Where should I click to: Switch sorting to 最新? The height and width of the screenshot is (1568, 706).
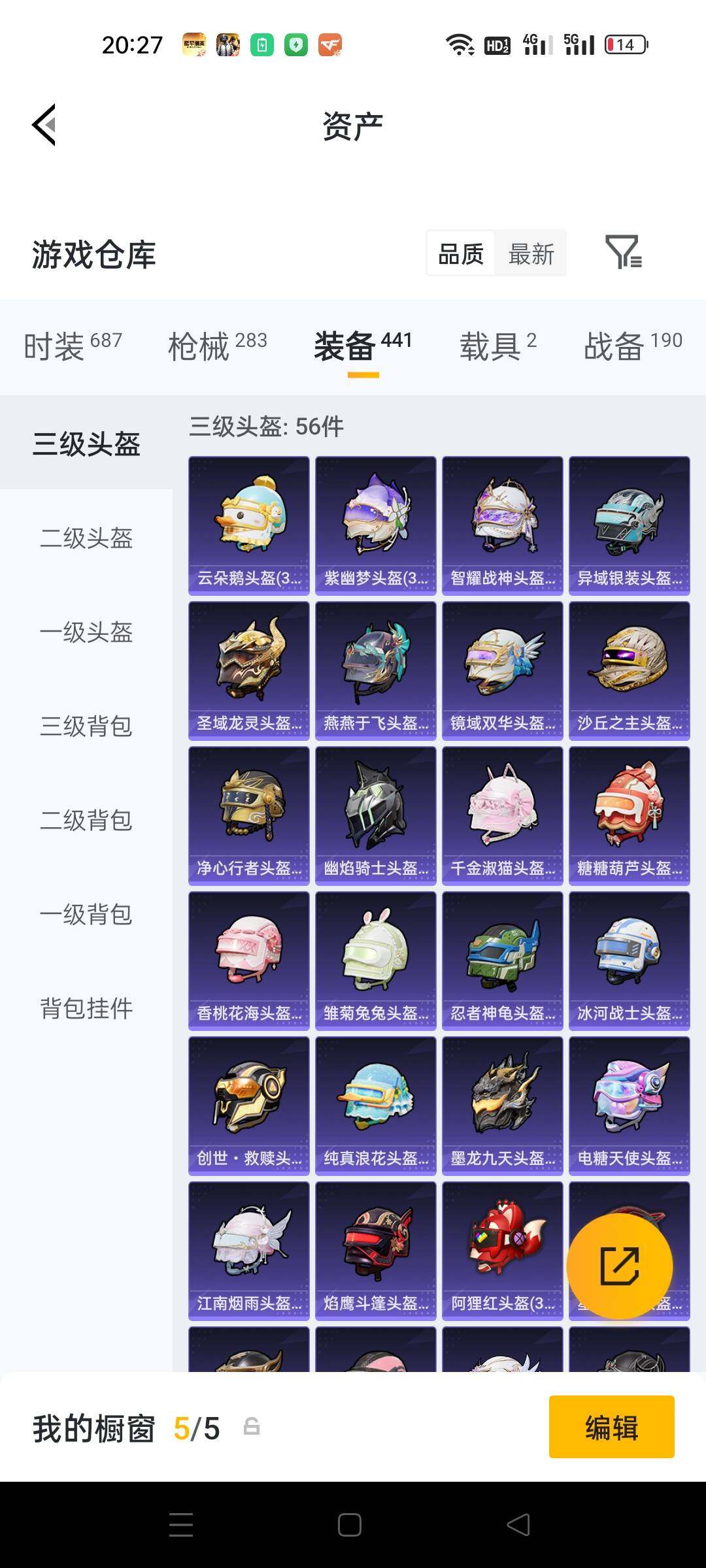click(x=531, y=253)
